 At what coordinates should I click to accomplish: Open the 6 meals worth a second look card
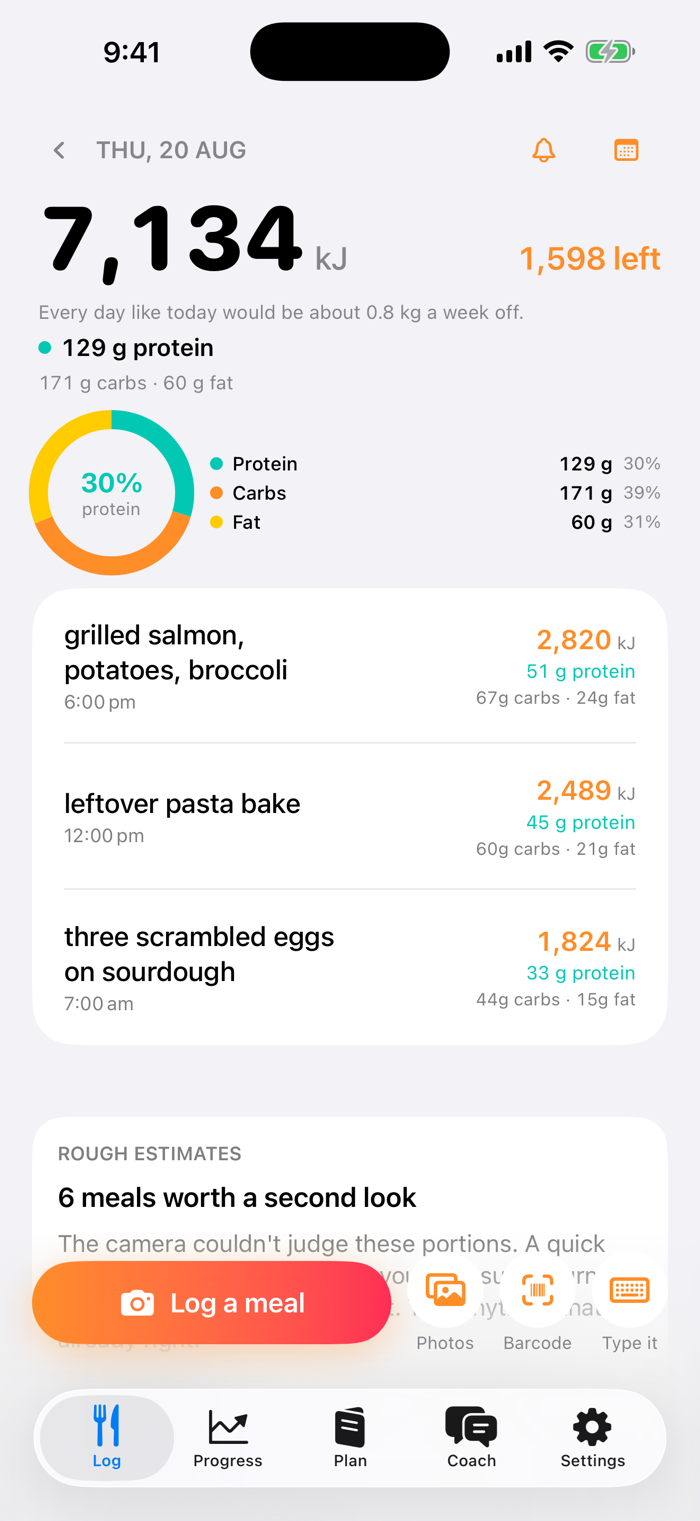350,1200
